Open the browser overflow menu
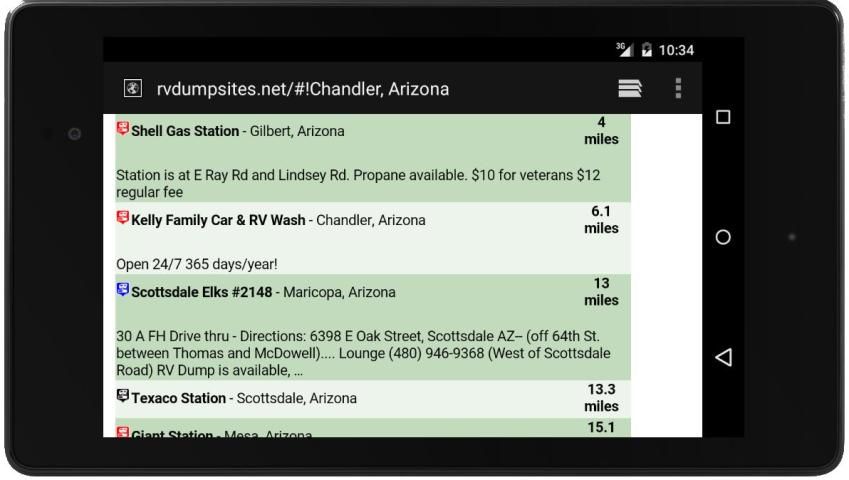Viewport: 849px width, 480px height. click(x=679, y=89)
